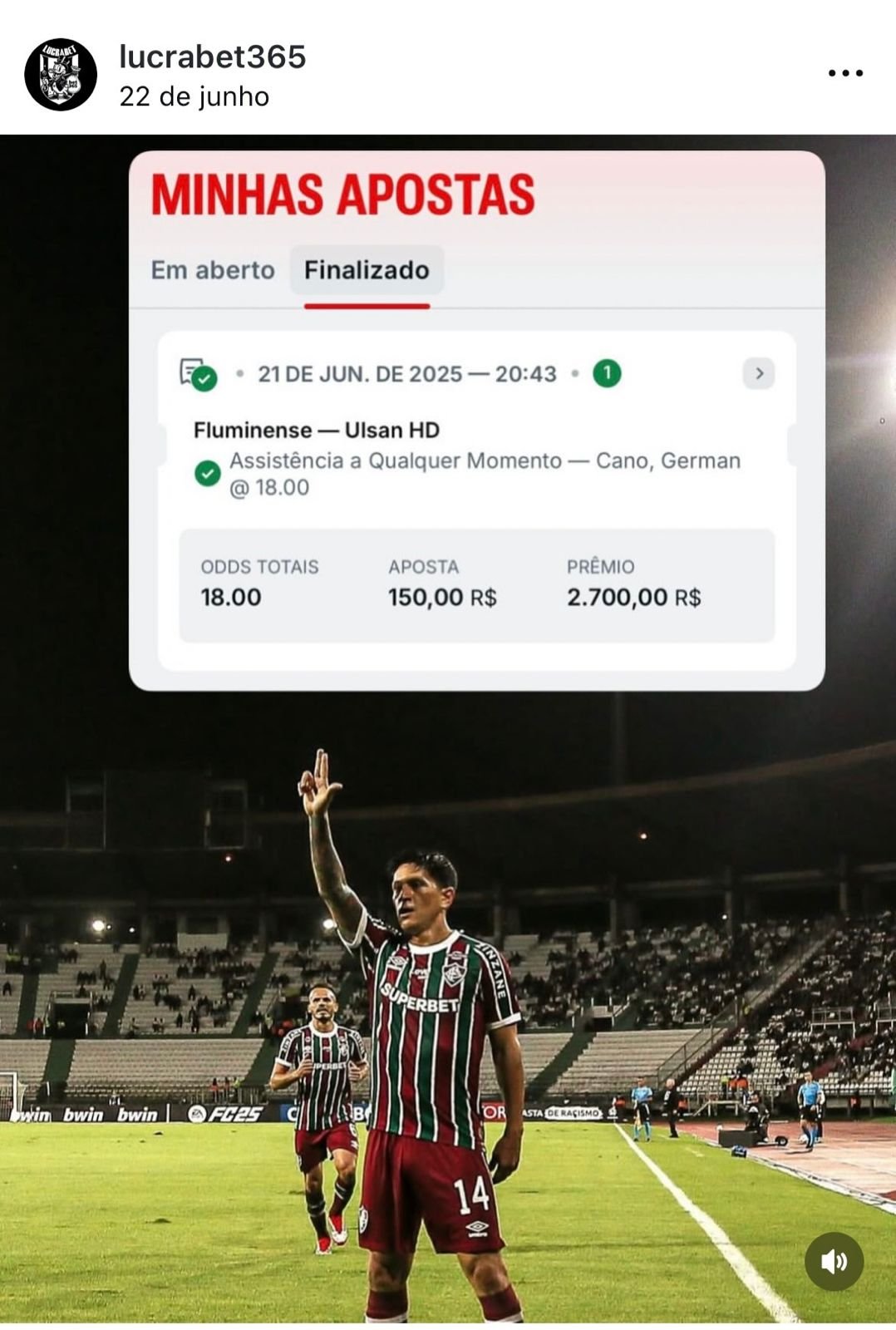The height and width of the screenshot is (1330, 896).
Task: Open the lucrabet365 username link
Action: [213, 57]
